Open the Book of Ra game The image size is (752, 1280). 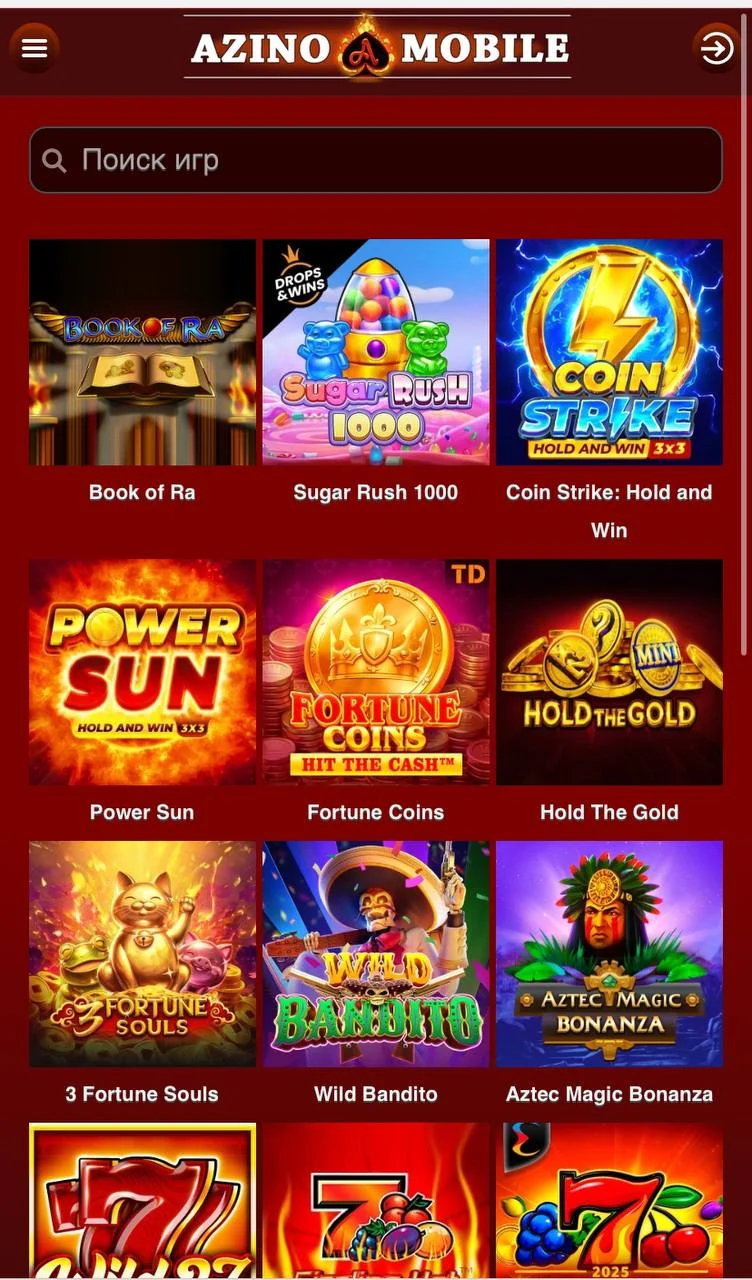(142, 352)
